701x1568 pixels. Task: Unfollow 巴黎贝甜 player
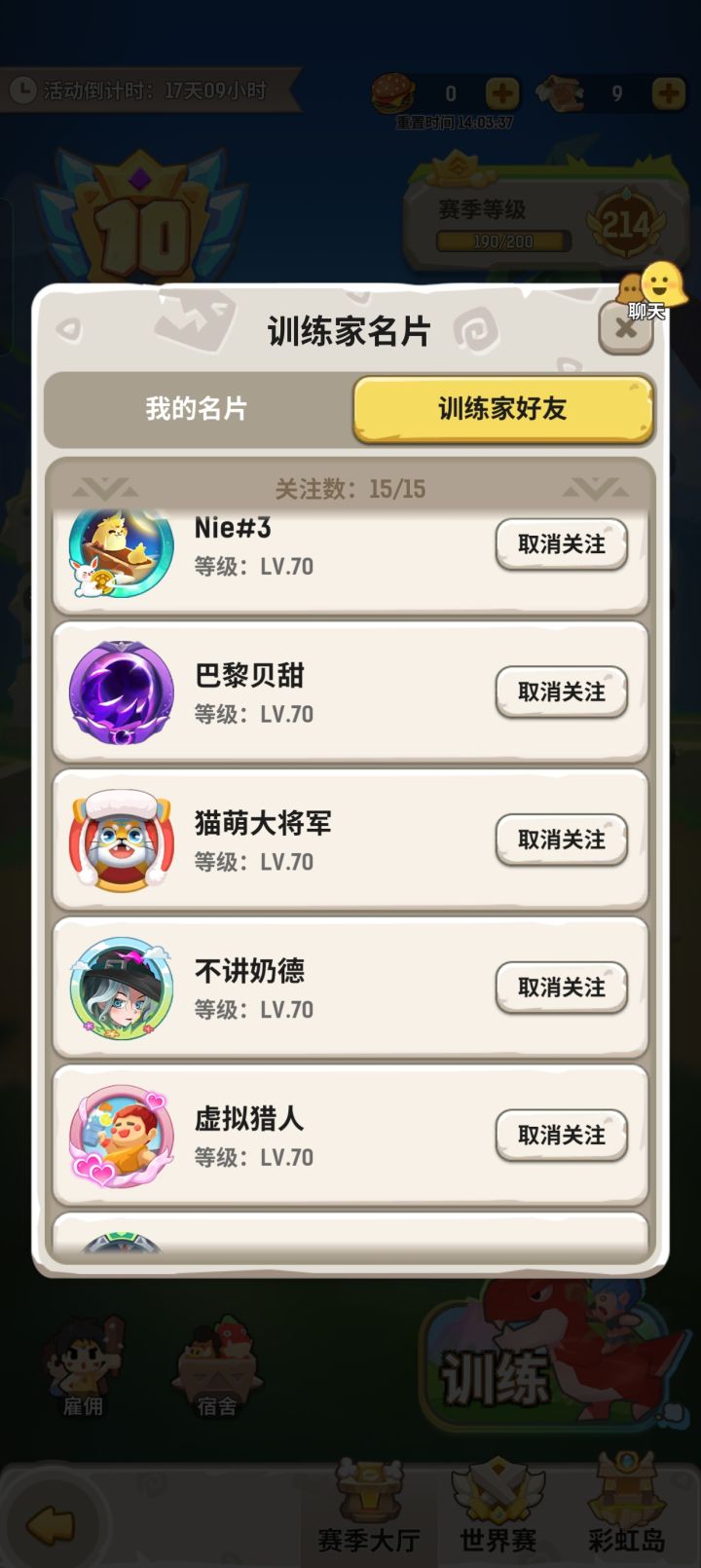[561, 692]
